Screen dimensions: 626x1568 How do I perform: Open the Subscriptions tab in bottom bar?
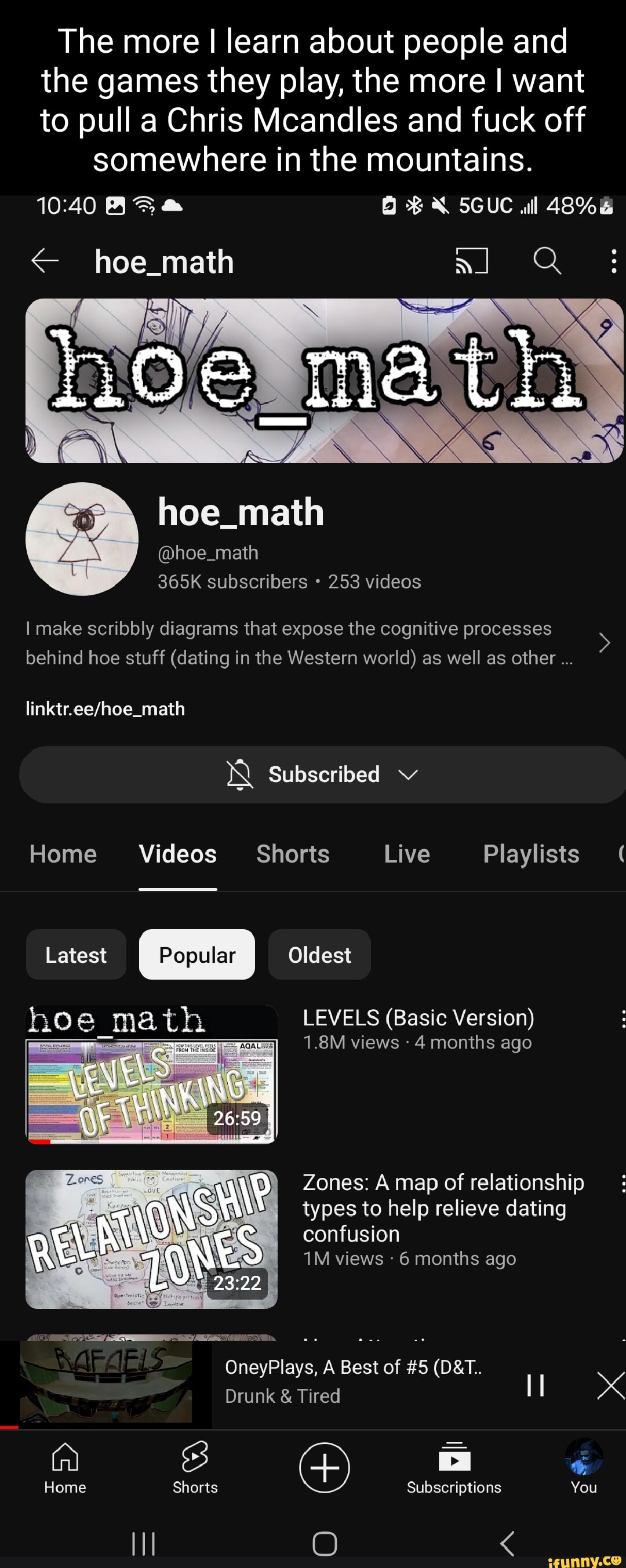[x=454, y=1468]
